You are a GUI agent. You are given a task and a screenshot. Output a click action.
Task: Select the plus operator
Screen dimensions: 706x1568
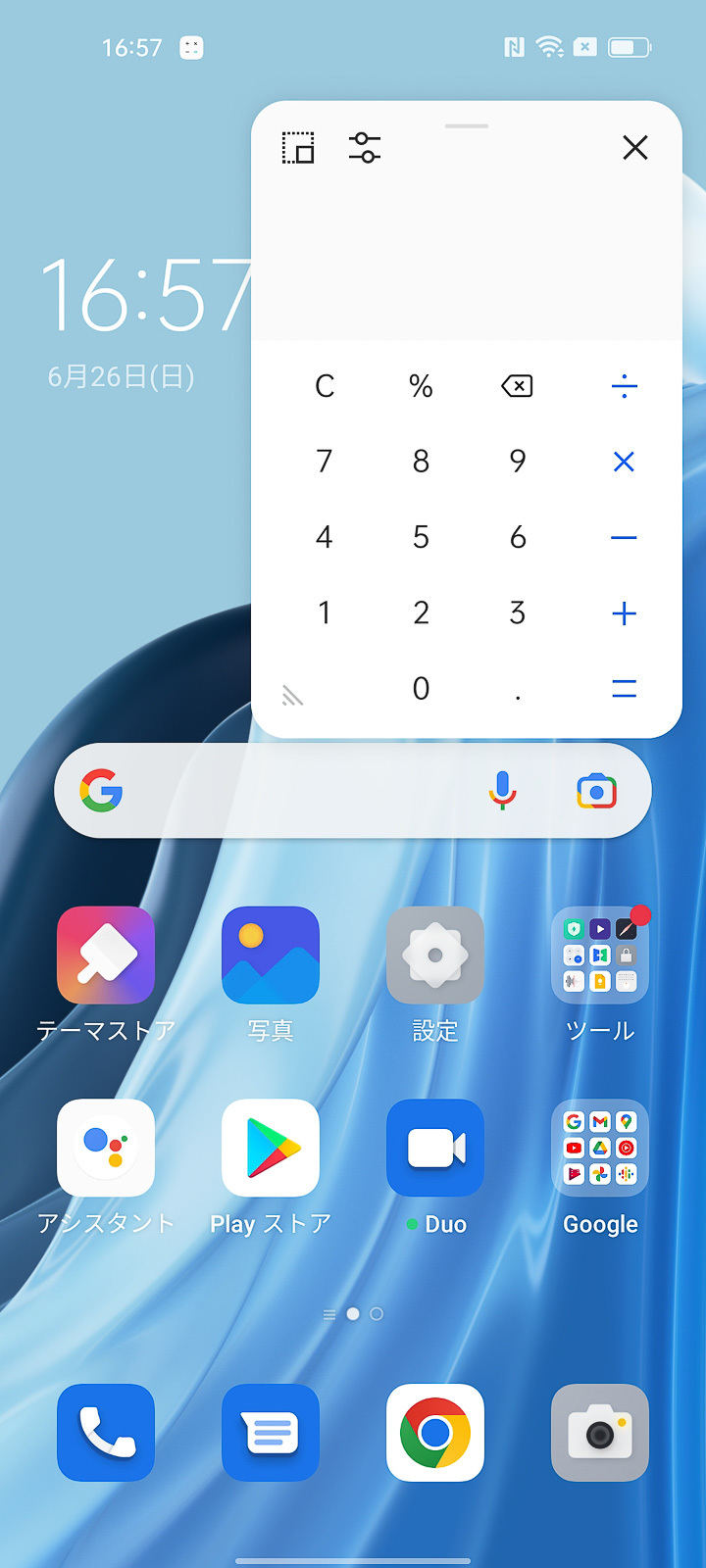624,613
